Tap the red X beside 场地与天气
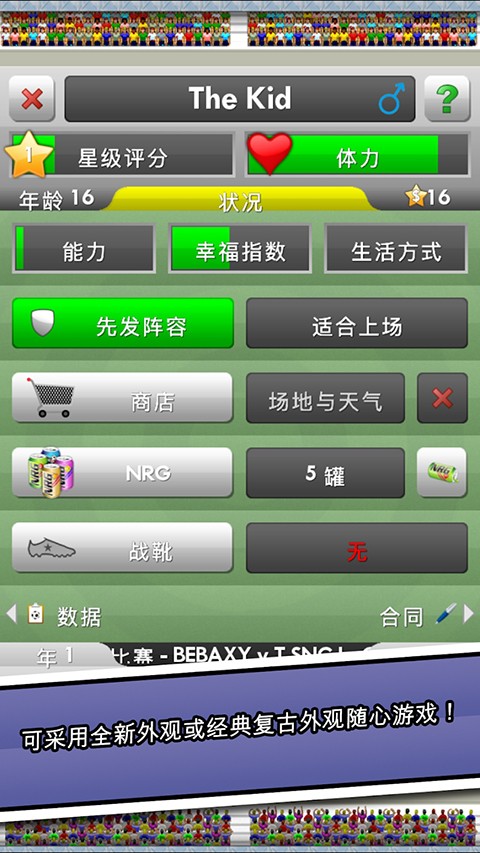 point(442,398)
